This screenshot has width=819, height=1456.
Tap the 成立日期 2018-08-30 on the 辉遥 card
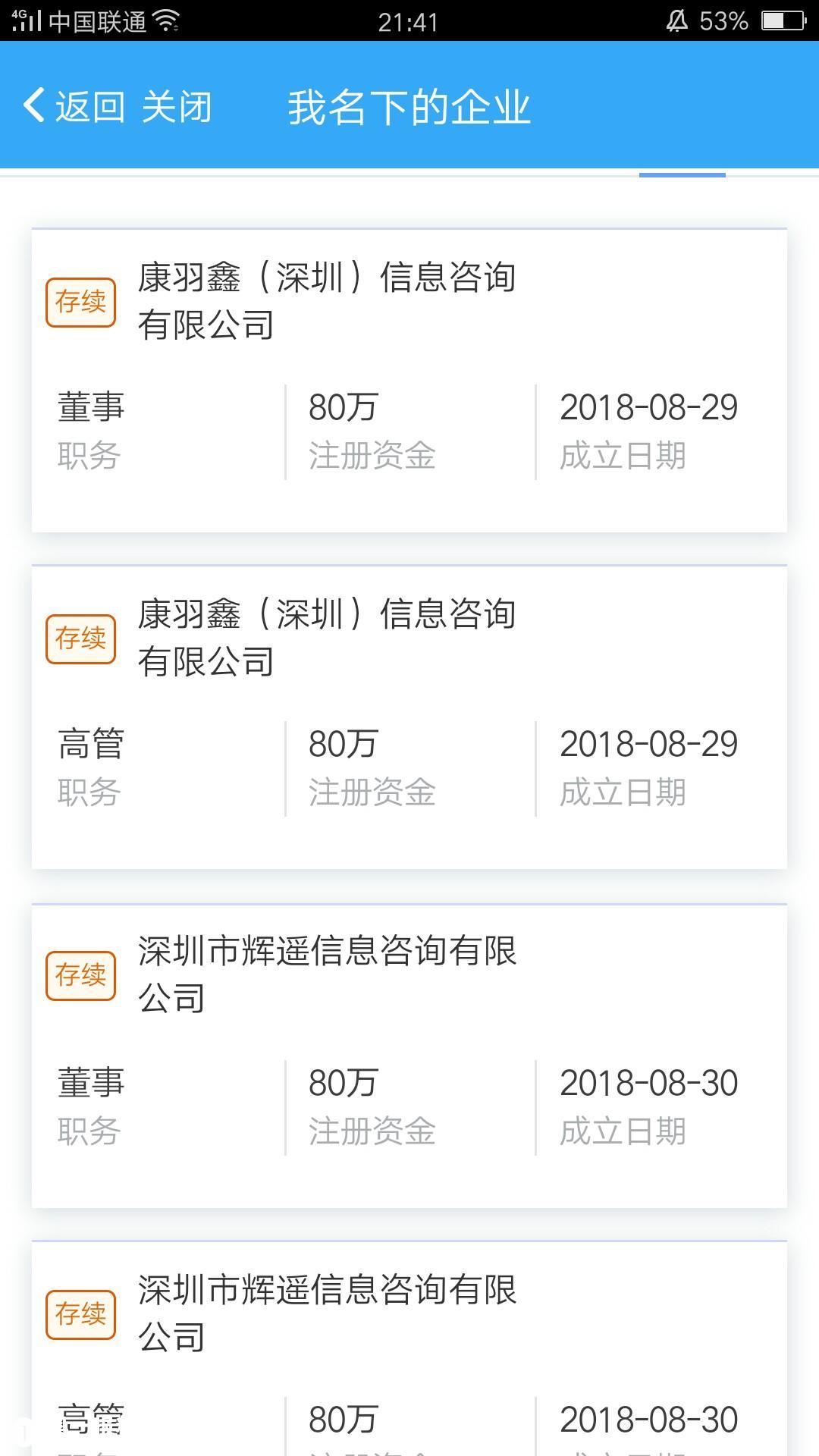(x=648, y=1083)
